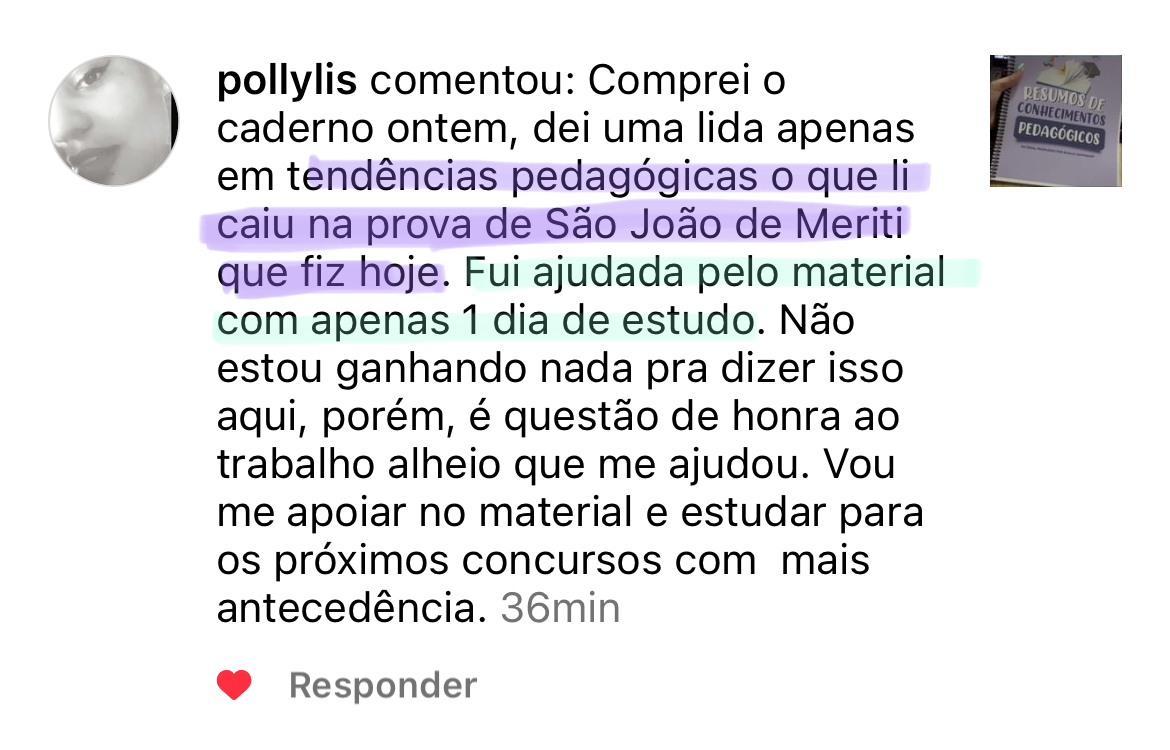
Task: Open the pollylis username link
Action: [x=287, y=80]
